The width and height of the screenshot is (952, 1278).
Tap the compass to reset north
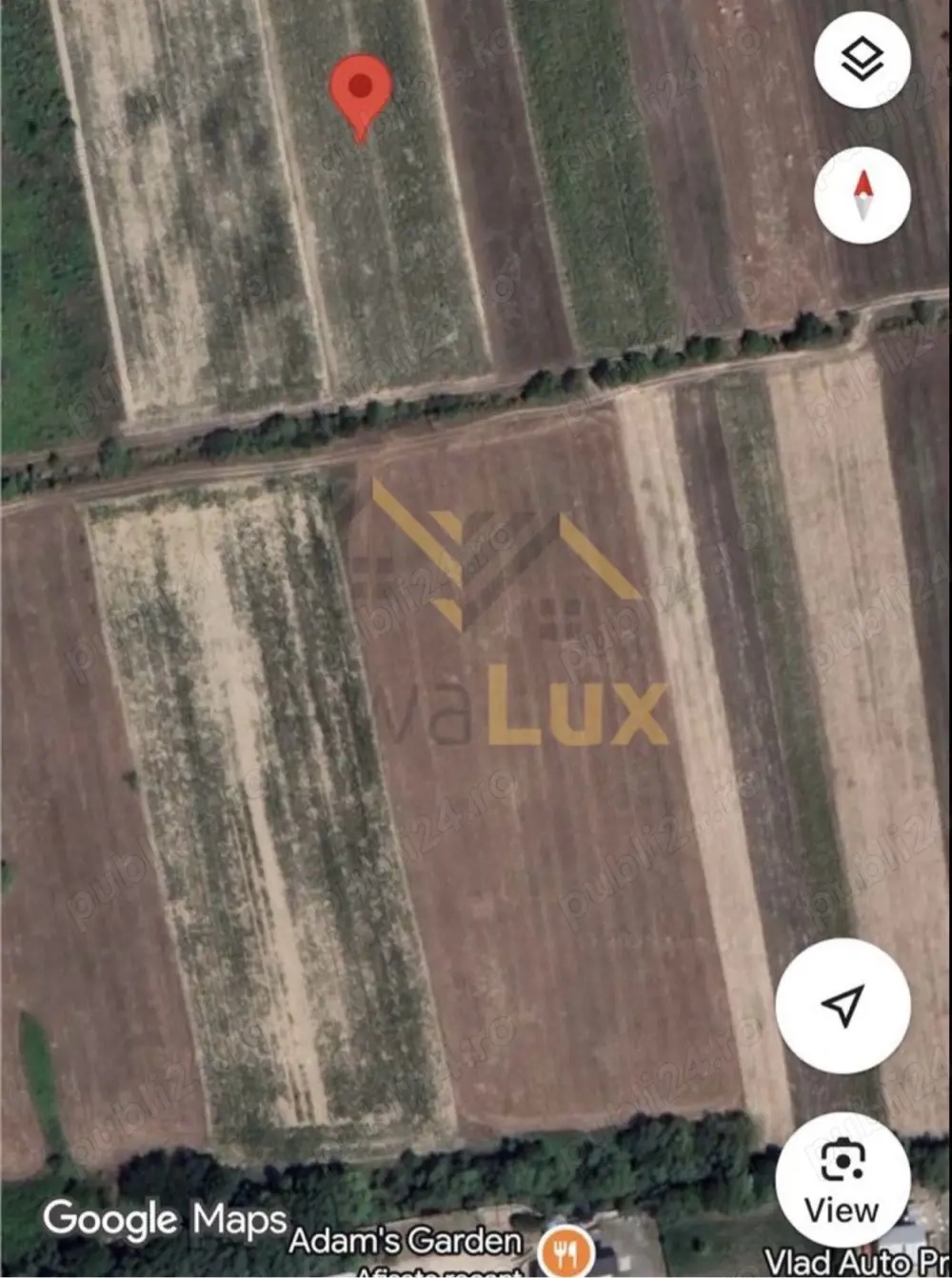pyautogui.click(x=863, y=196)
